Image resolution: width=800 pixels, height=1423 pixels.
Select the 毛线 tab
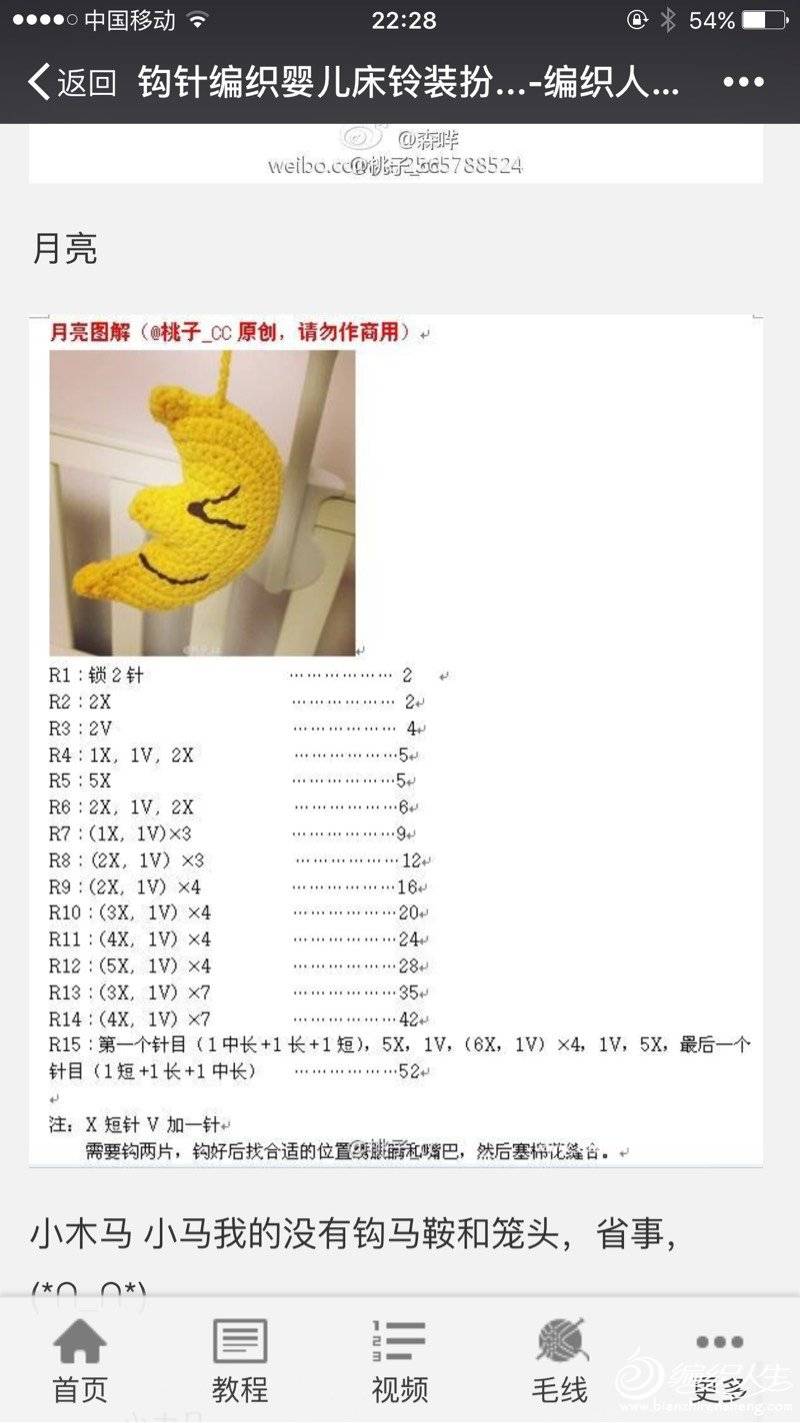(x=561, y=1361)
